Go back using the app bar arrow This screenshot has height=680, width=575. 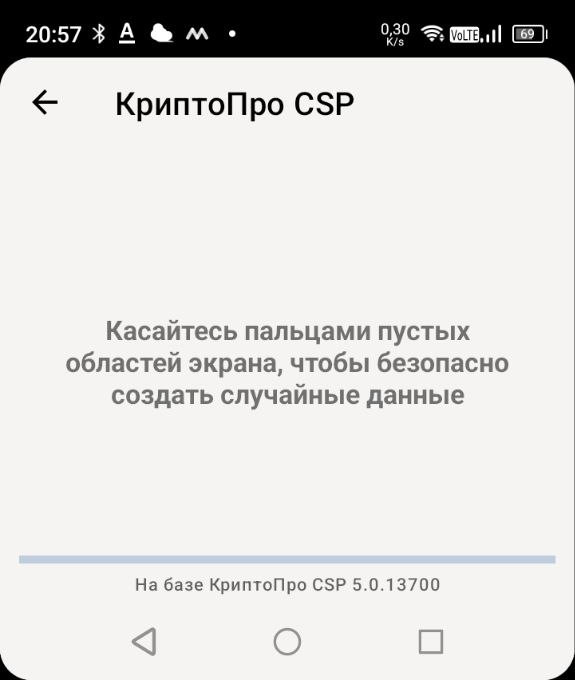pyautogui.click(x=45, y=102)
